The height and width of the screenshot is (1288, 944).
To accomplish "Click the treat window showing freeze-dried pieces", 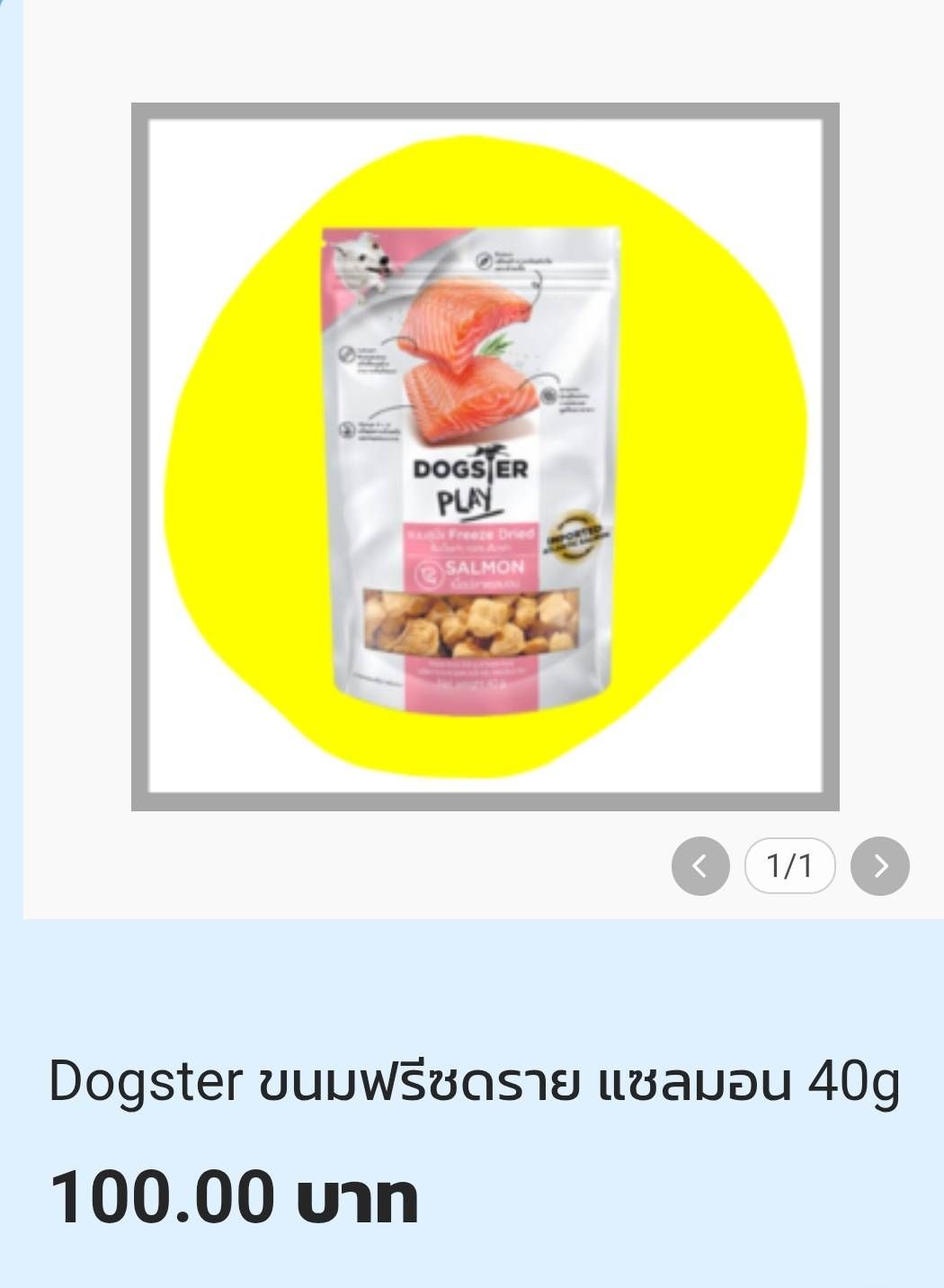I will point(474,621).
